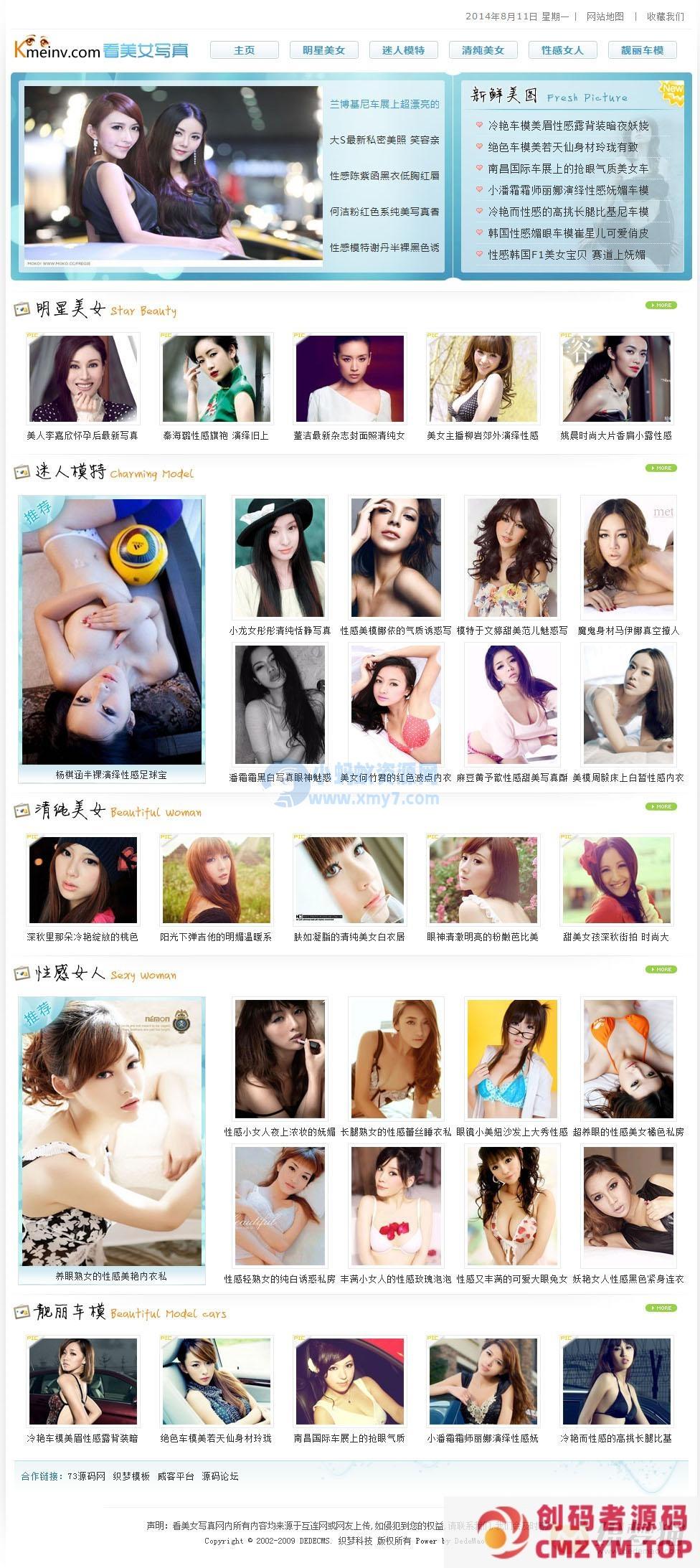700x1568 pixels.
Task: Open the 主页 navigation tab
Action: click(x=244, y=50)
